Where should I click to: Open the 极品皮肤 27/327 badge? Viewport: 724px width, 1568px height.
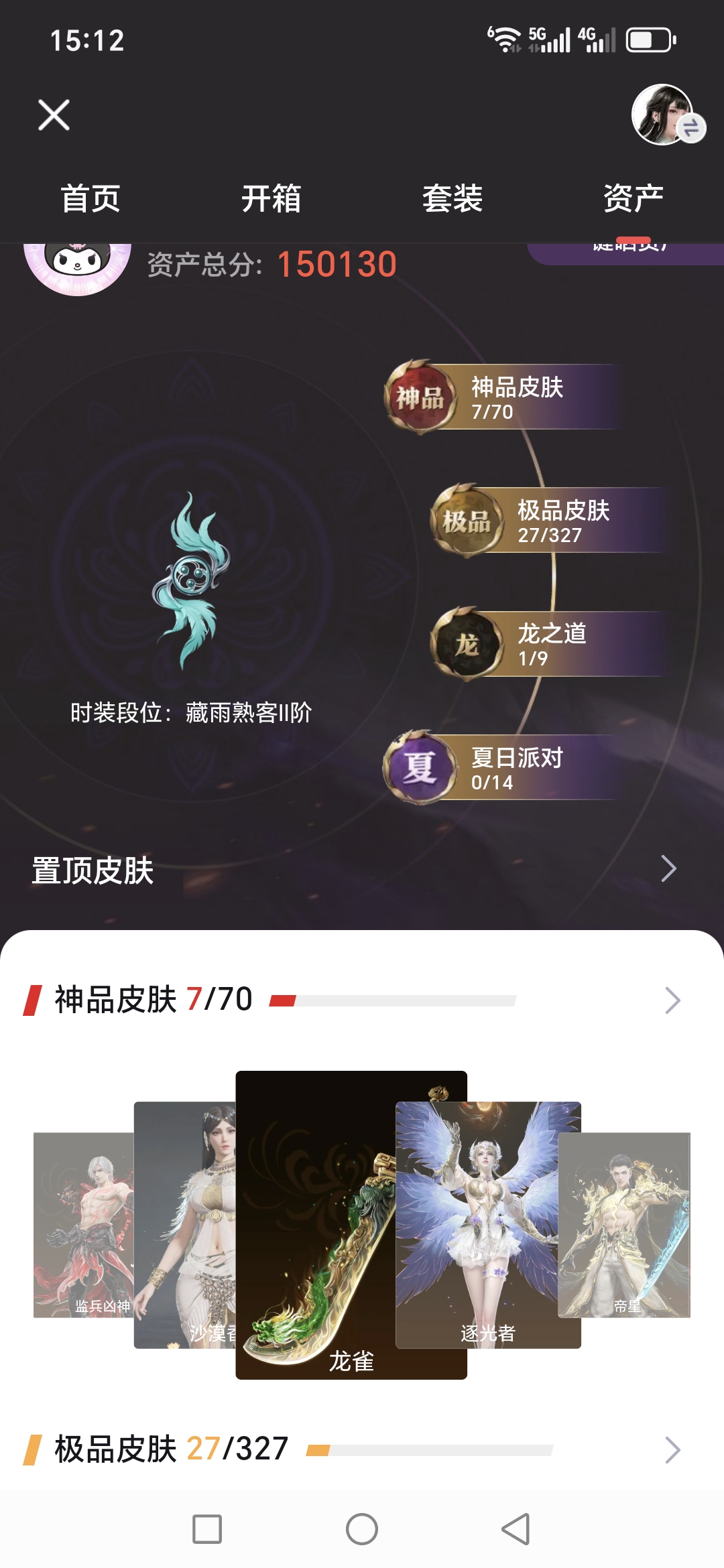(x=543, y=521)
